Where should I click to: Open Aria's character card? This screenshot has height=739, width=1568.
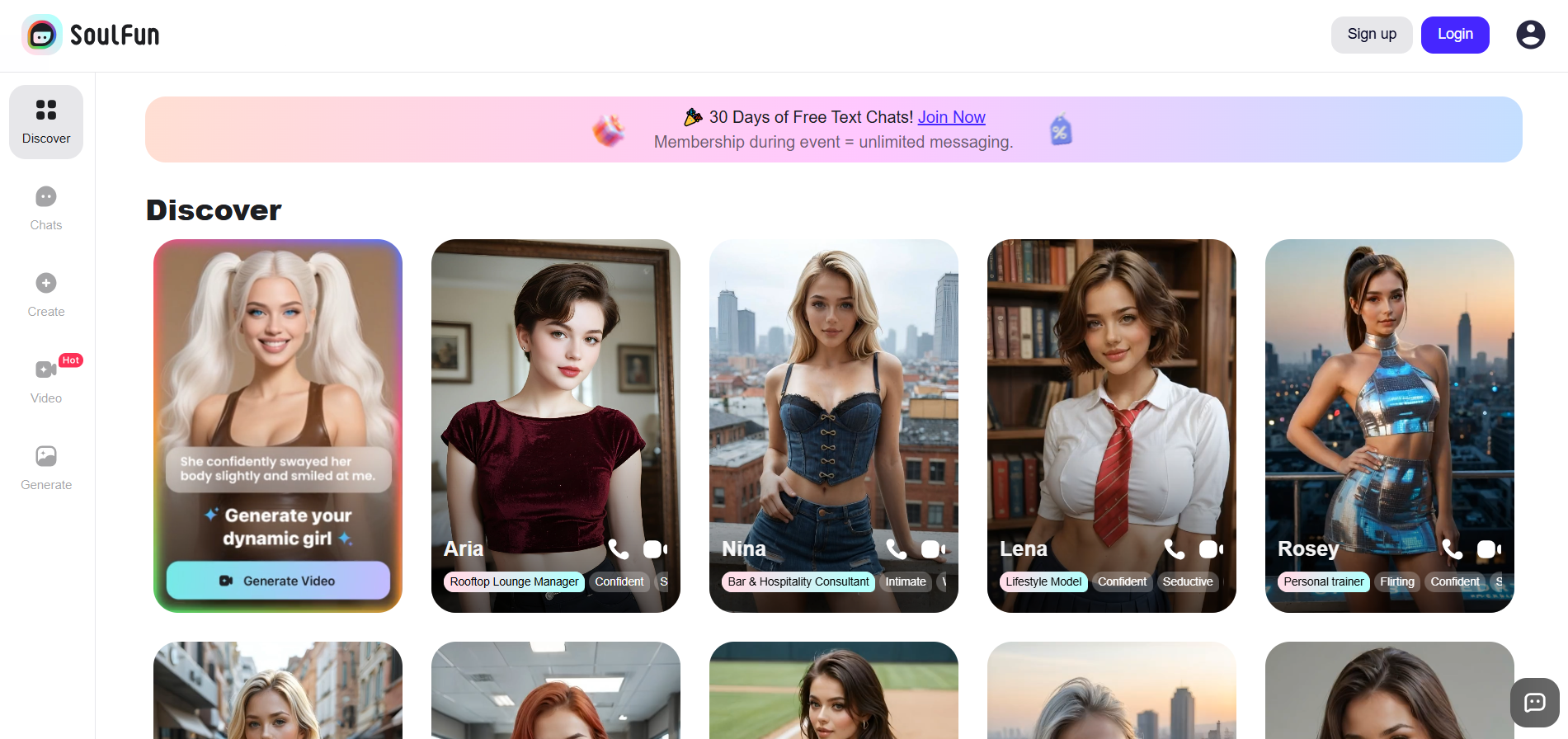click(555, 396)
